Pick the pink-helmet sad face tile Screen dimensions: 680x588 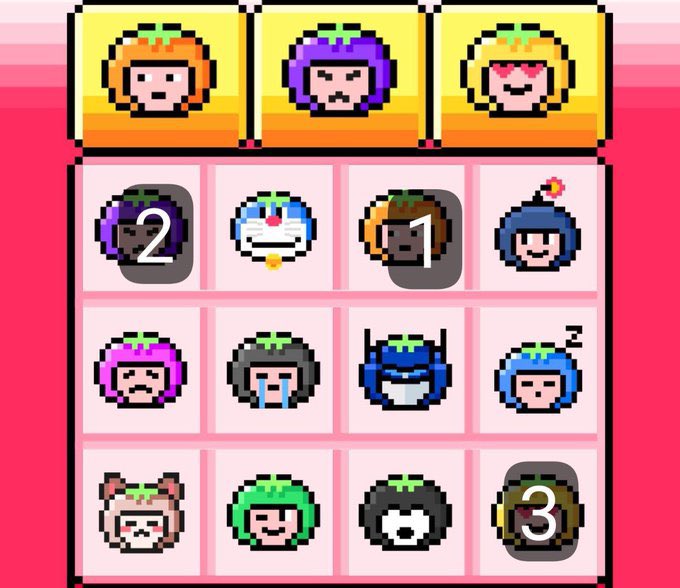point(142,370)
